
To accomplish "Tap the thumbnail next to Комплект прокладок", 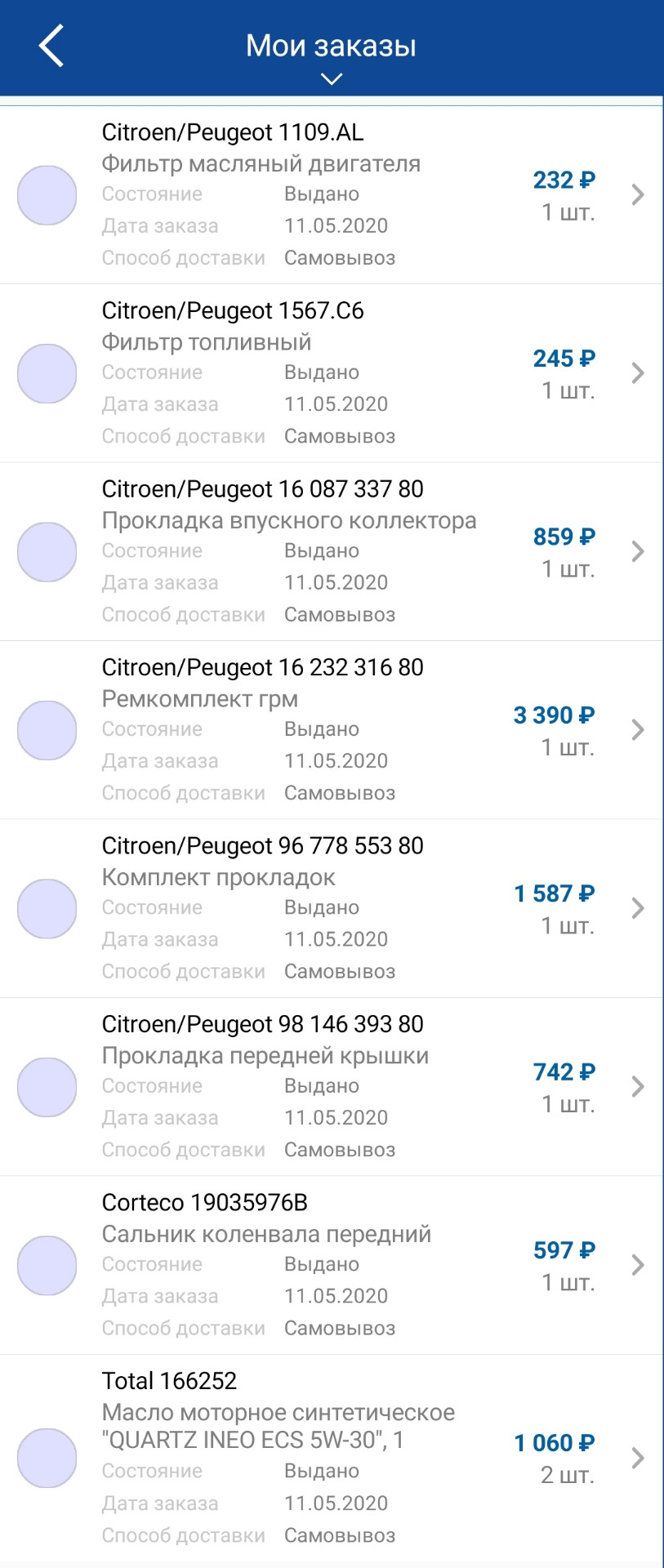I will pyautogui.click(x=47, y=907).
